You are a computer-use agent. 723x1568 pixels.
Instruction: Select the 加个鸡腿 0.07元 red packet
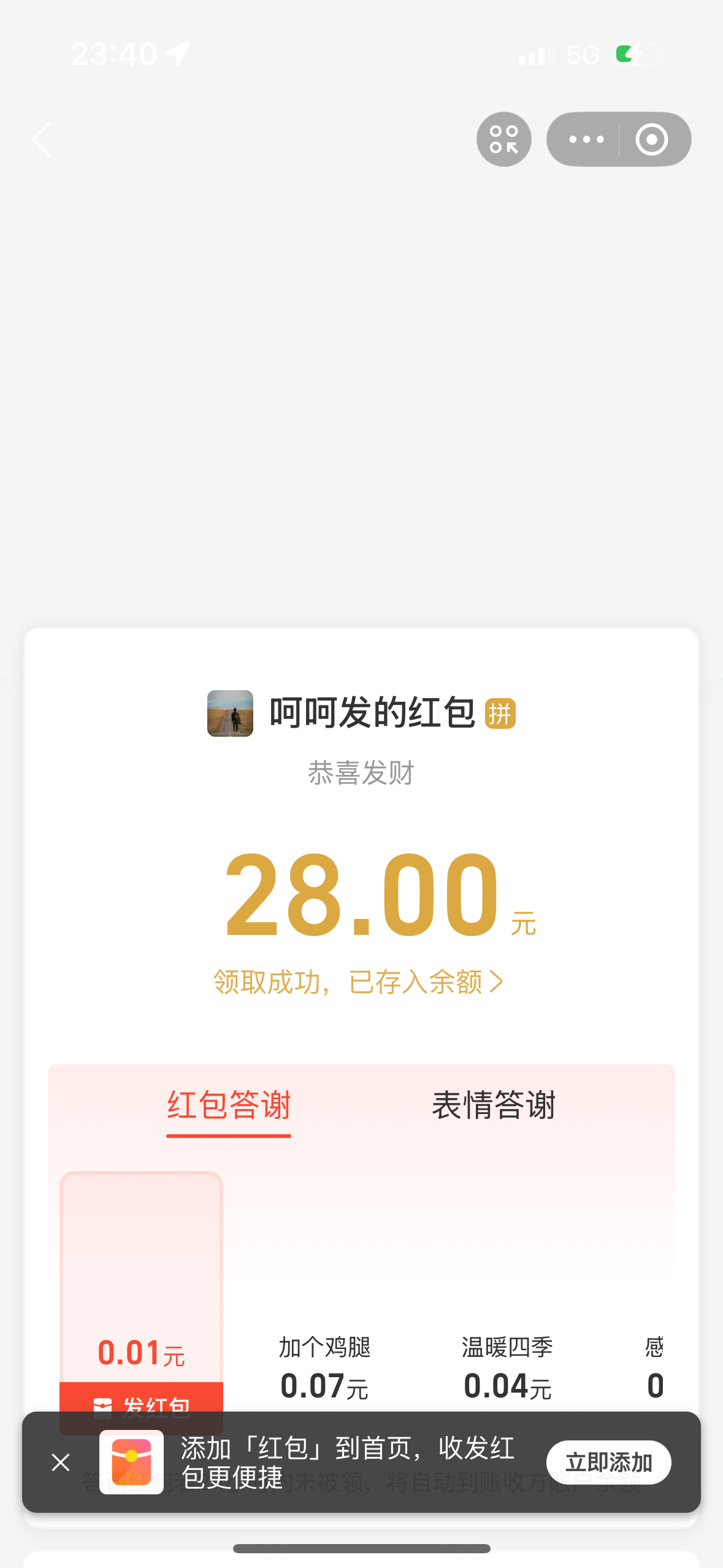click(x=324, y=1368)
